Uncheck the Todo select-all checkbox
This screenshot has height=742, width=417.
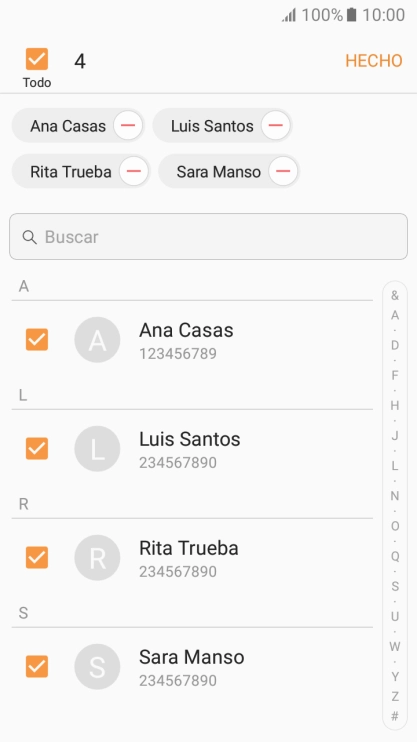tap(37, 59)
